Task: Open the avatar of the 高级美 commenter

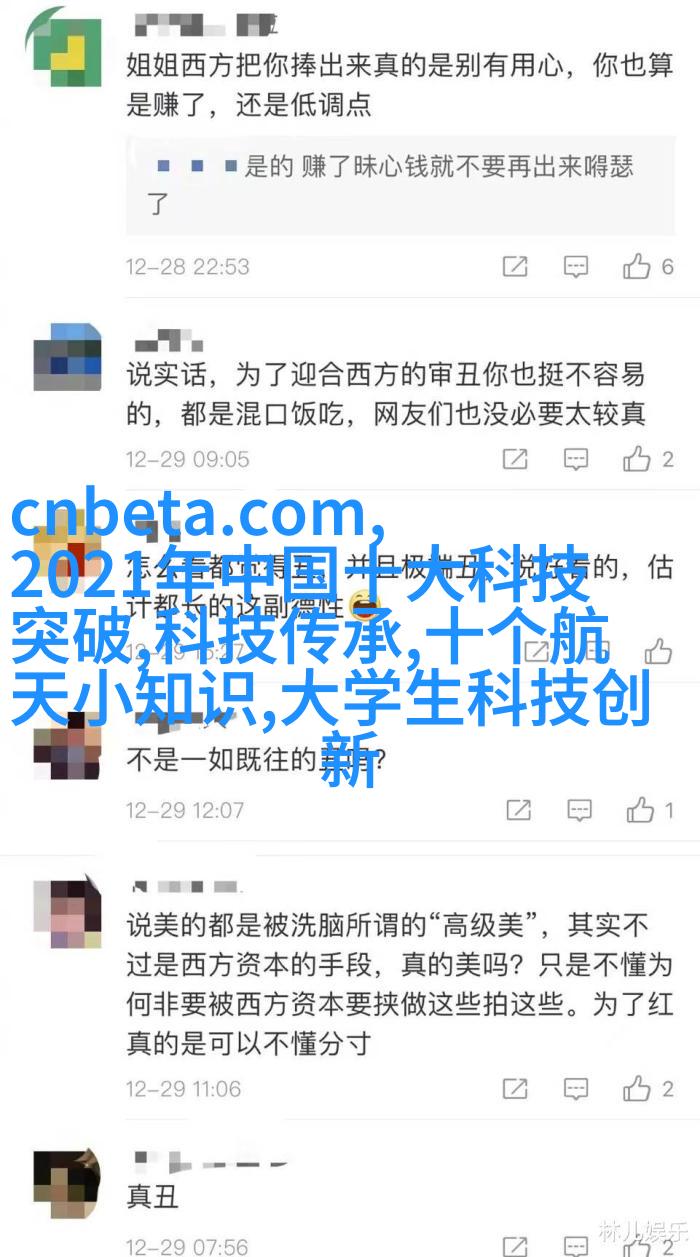Action: point(67,912)
